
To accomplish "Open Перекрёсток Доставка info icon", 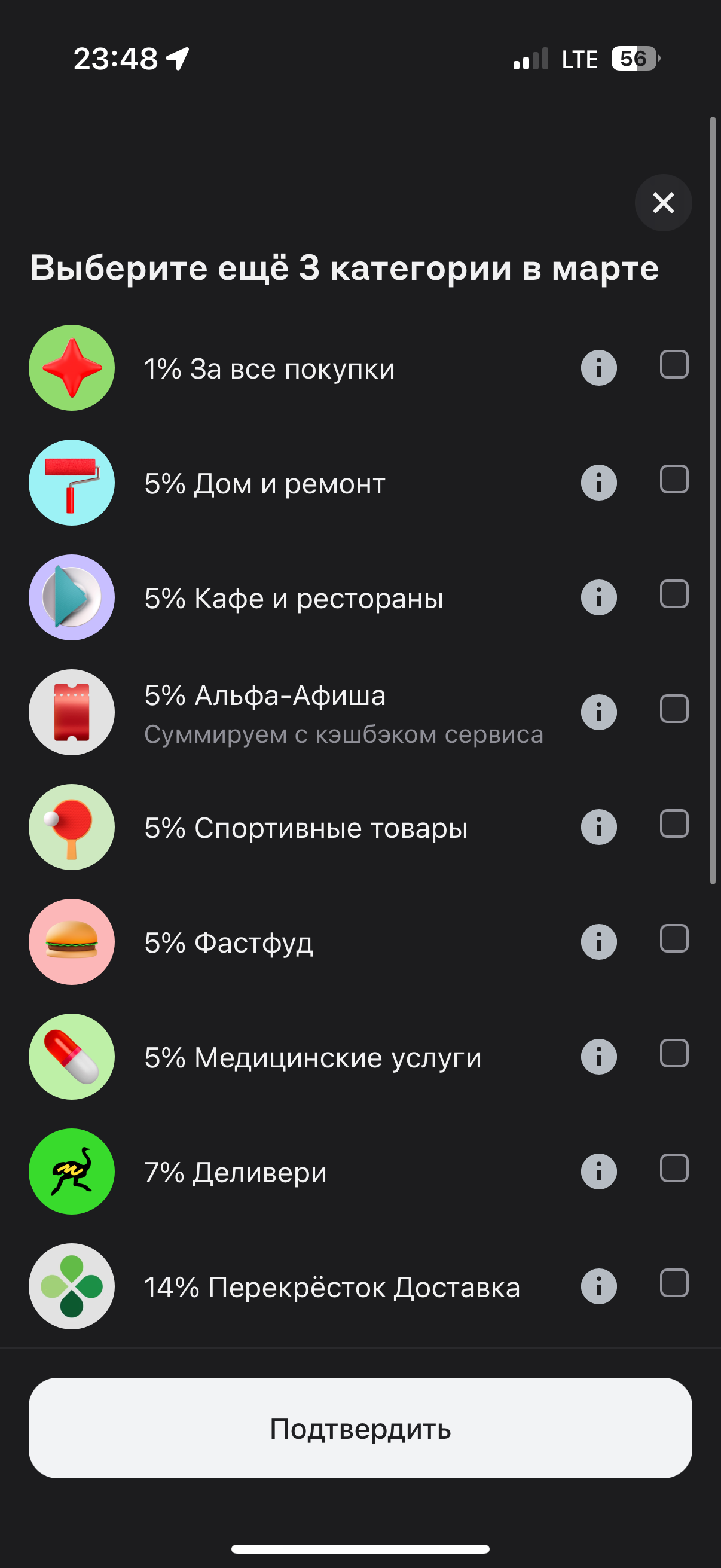I will pyautogui.click(x=598, y=1287).
